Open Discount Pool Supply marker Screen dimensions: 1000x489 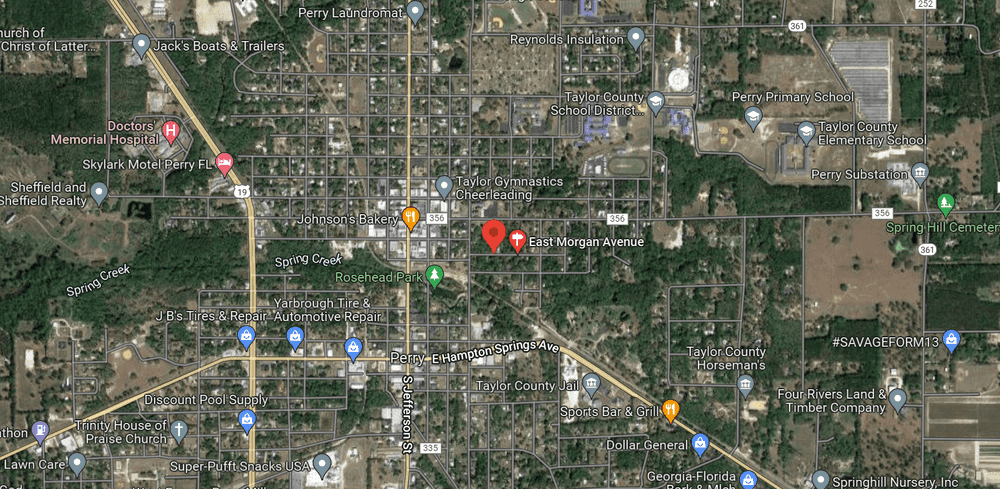coord(248,419)
